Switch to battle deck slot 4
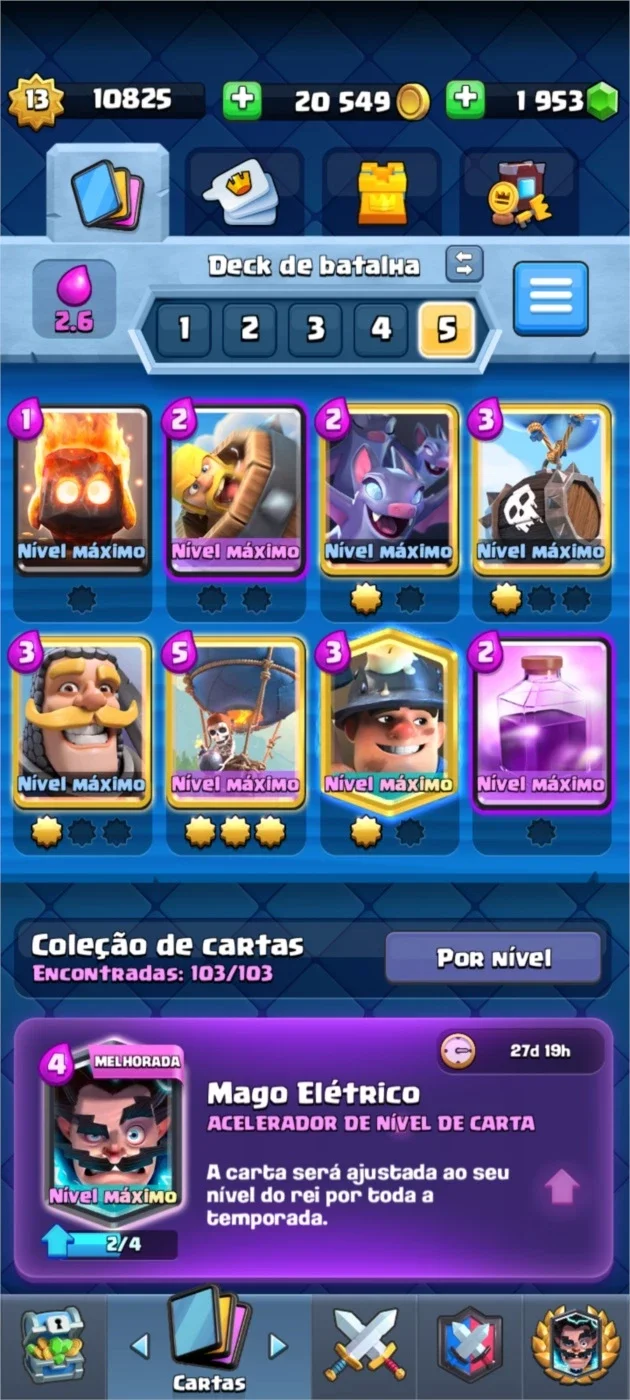The width and height of the screenshot is (630, 1400). (x=381, y=329)
